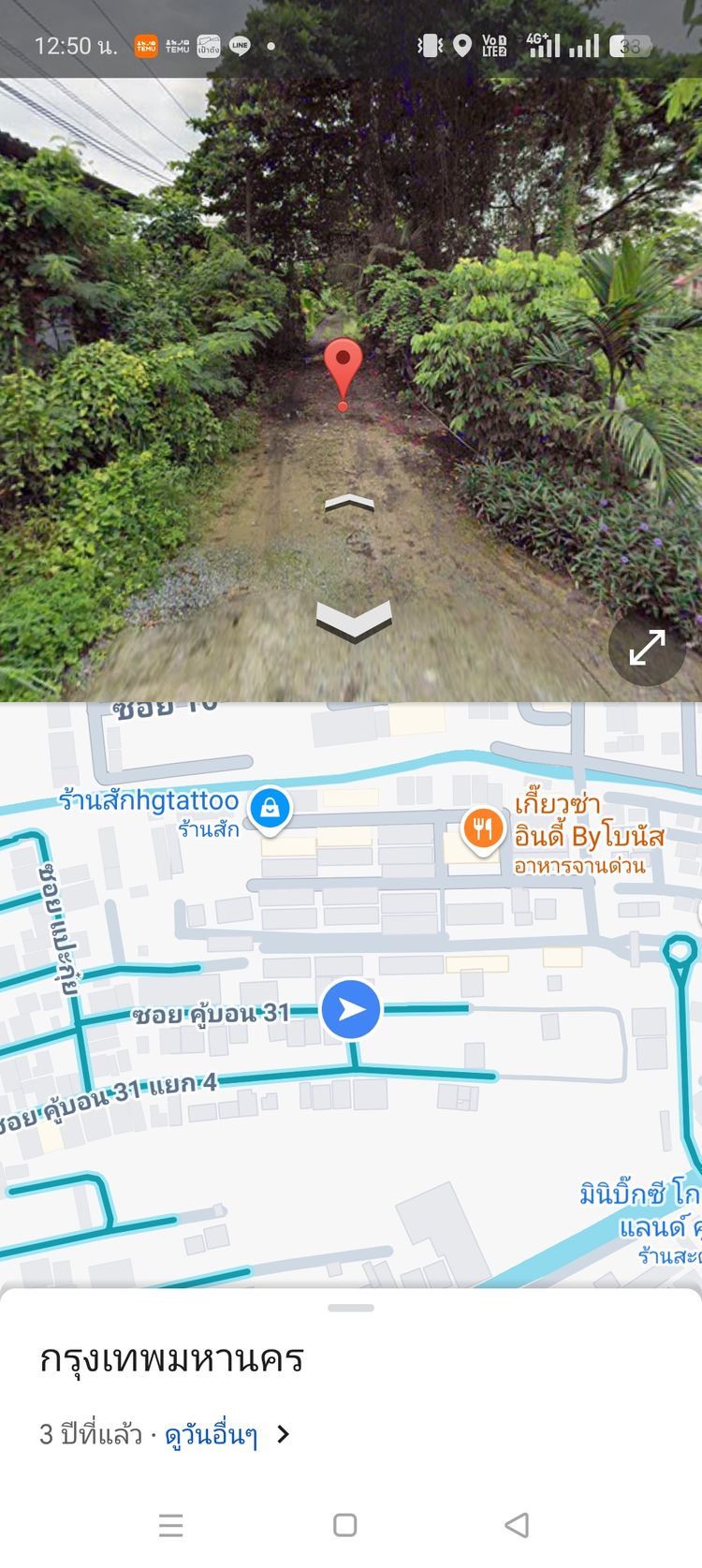Move forward along the dirt path
This screenshot has height=1568, width=702.
coord(349,504)
